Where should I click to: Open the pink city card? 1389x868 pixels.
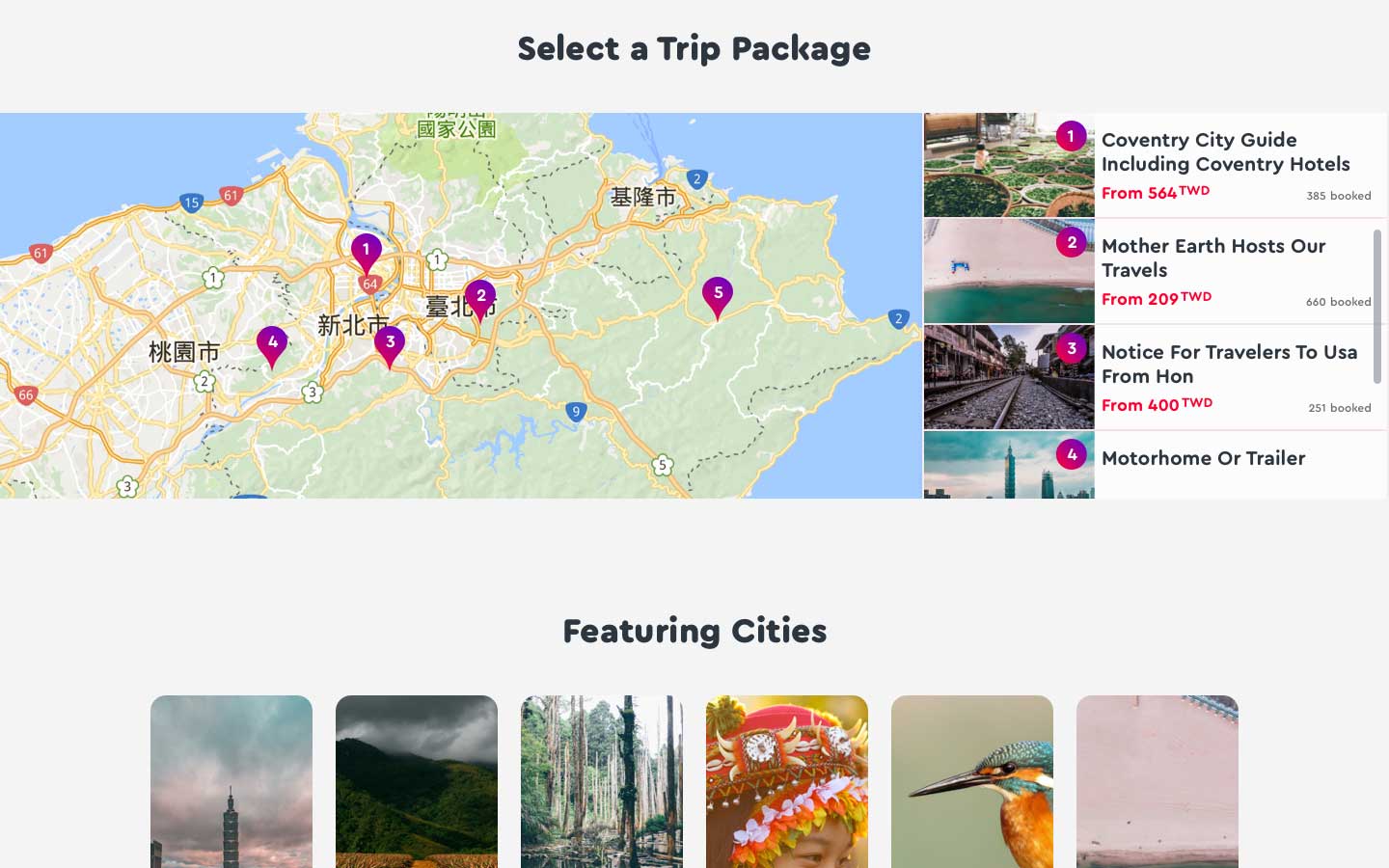(1157, 781)
